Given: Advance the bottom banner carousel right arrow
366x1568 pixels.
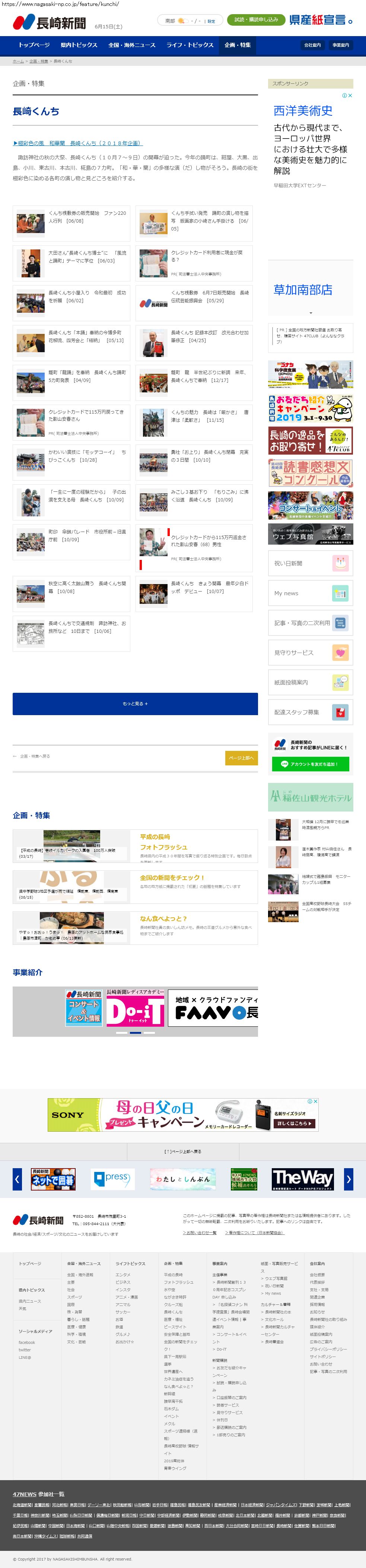Looking at the screenshot, I should point(349,1179).
